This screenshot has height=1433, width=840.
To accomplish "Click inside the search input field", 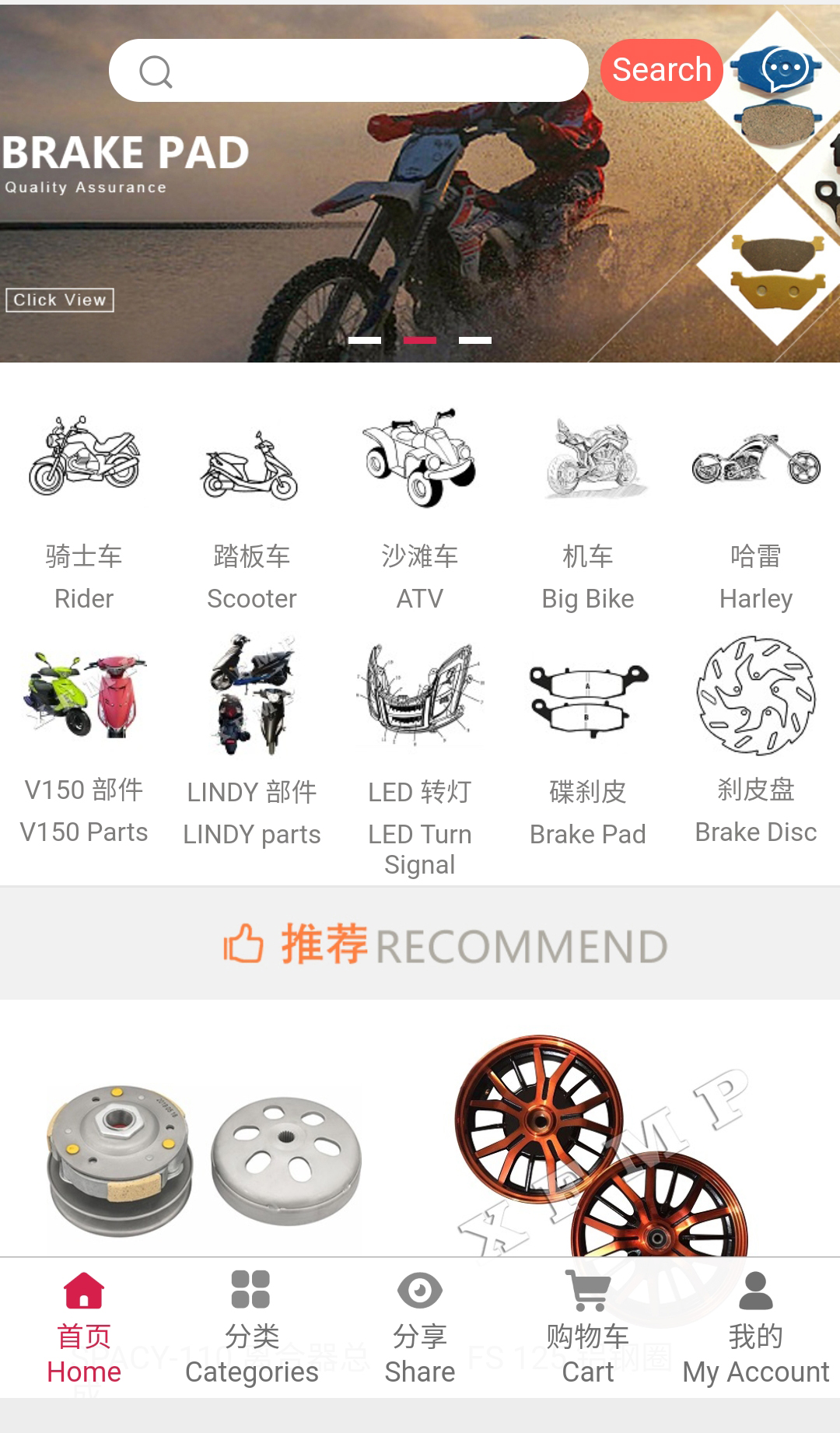I will coord(350,70).
